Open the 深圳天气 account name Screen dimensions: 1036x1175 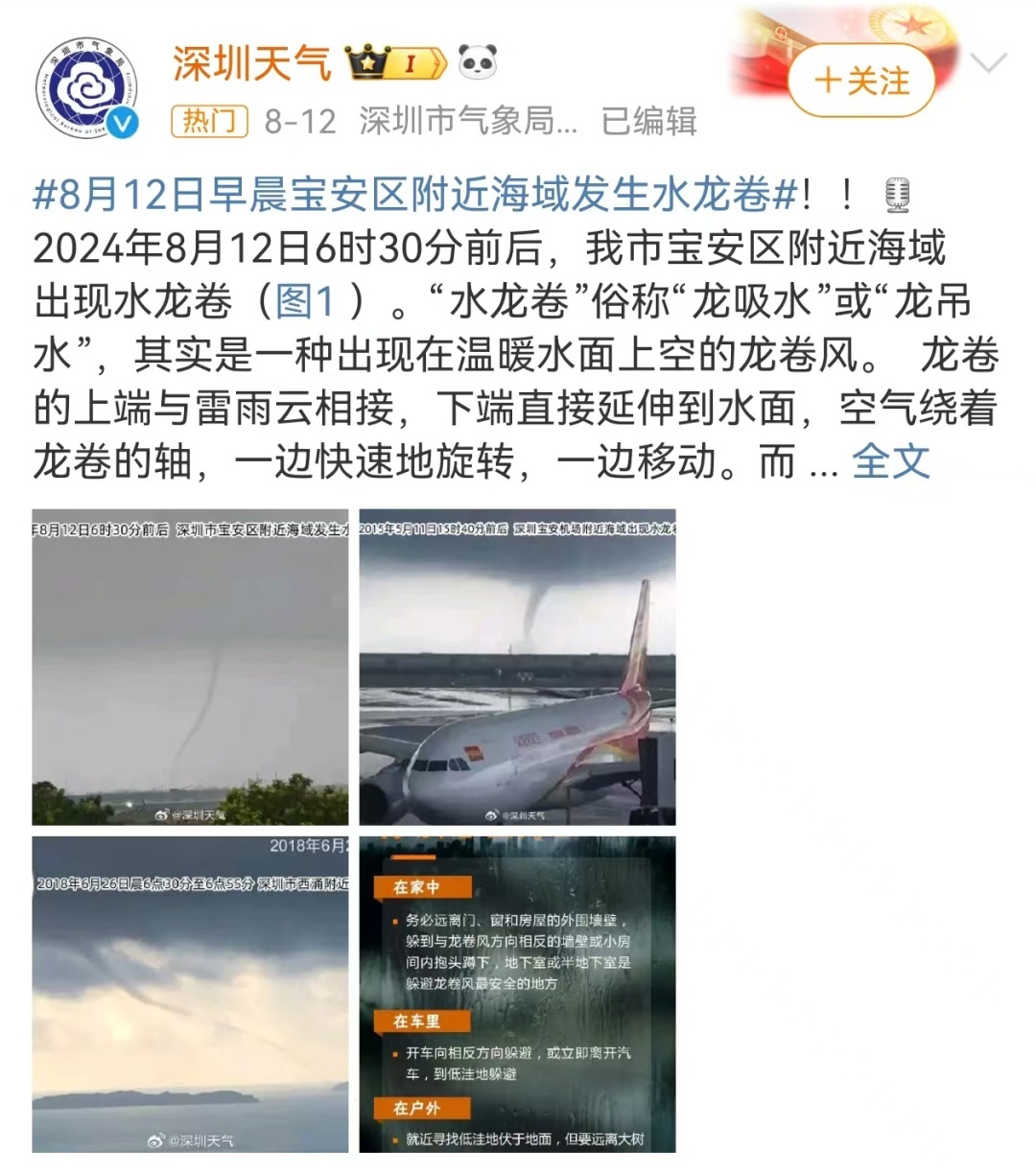click(x=251, y=63)
